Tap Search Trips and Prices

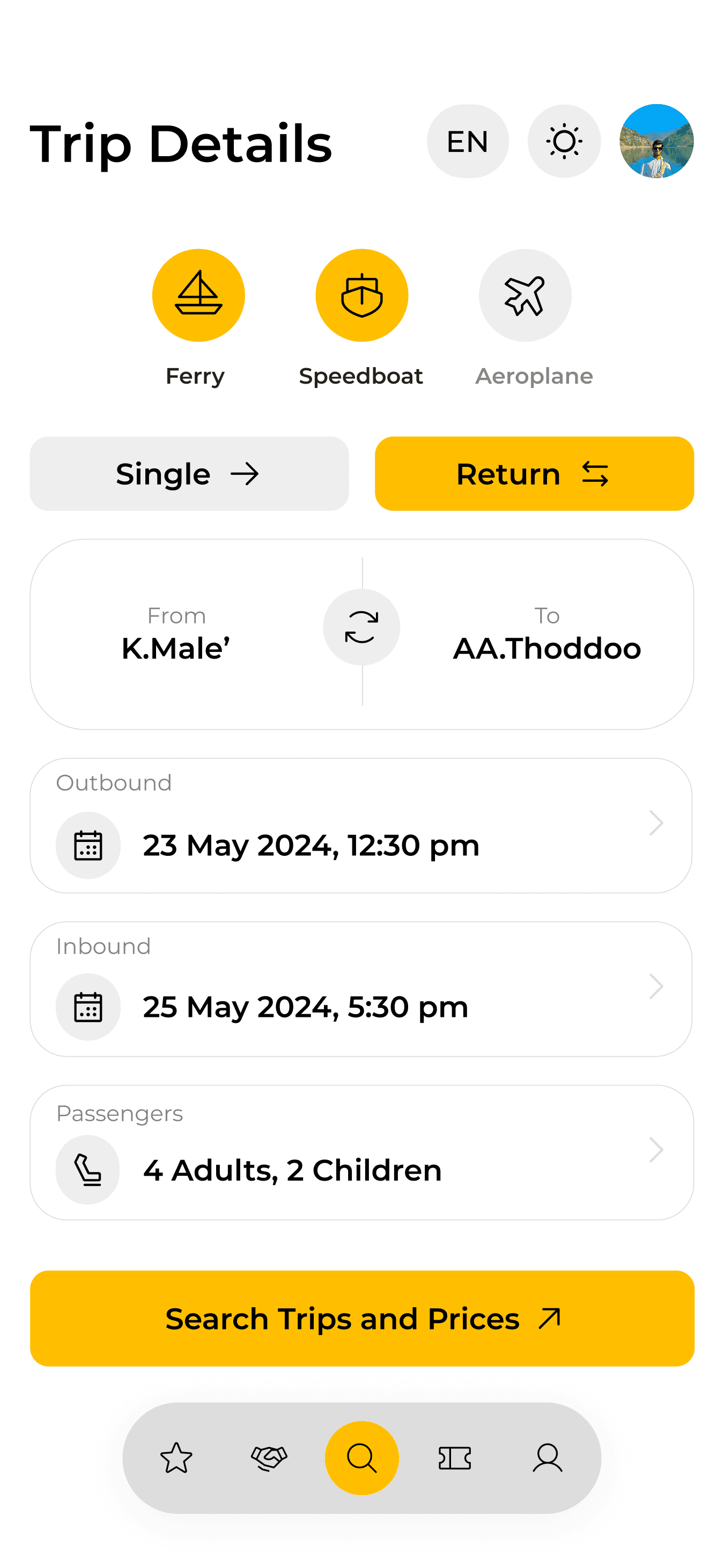(x=362, y=1318)
